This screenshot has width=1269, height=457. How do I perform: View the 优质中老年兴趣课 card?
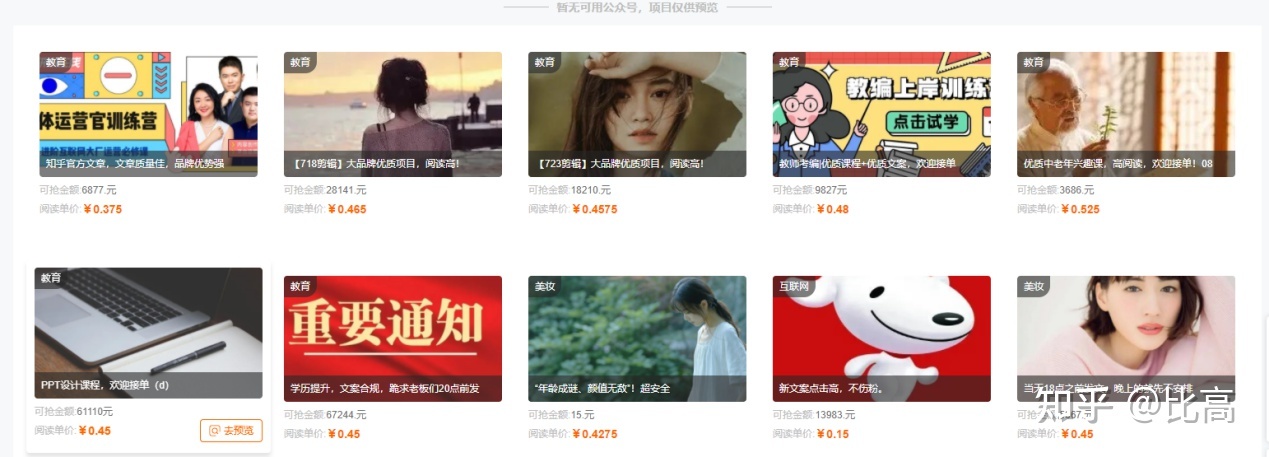[1125, 114]
